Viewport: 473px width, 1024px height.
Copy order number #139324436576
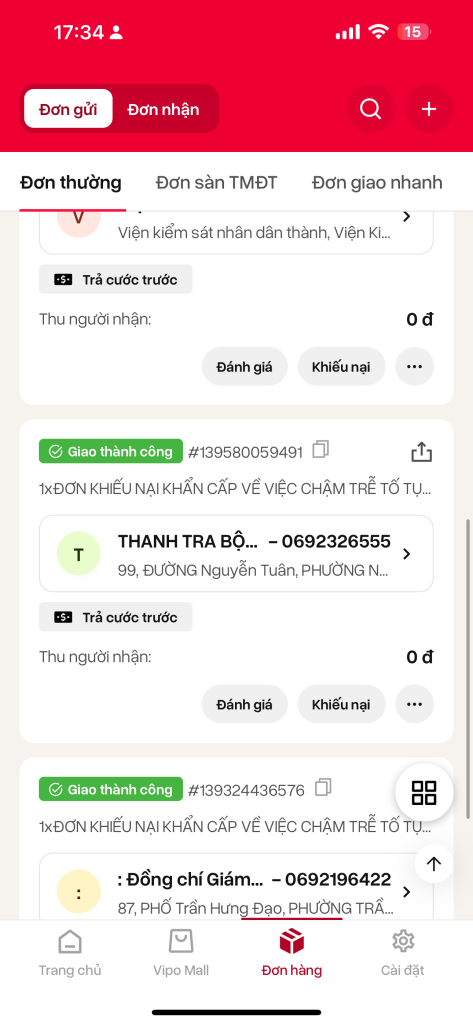click(323, 788)
